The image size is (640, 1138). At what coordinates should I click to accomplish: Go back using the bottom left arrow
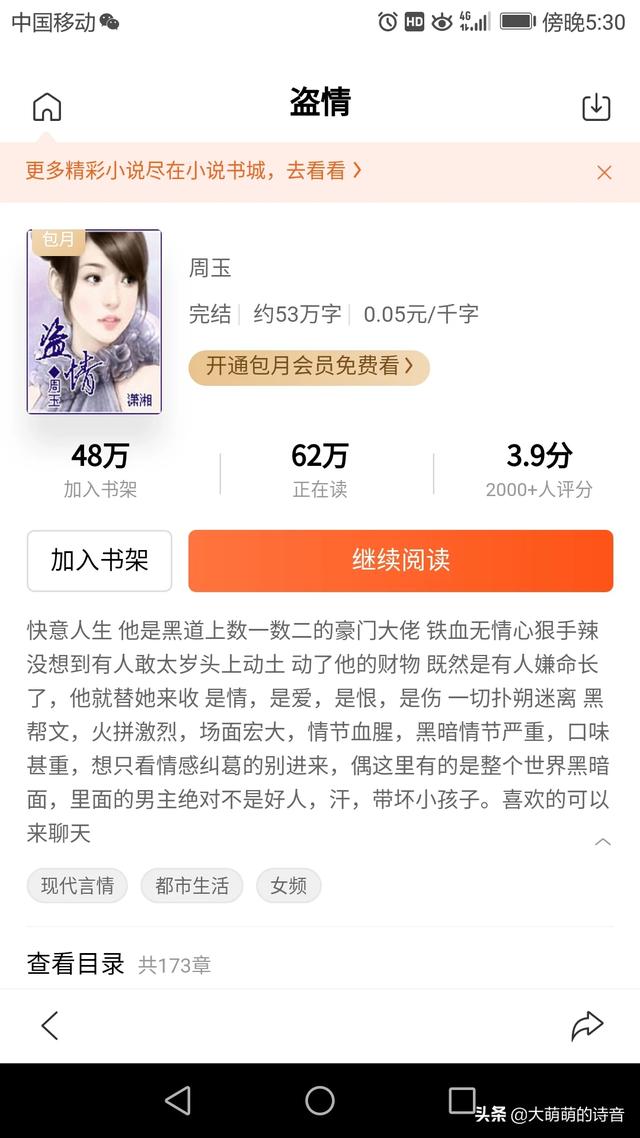tap(49, 1025)
